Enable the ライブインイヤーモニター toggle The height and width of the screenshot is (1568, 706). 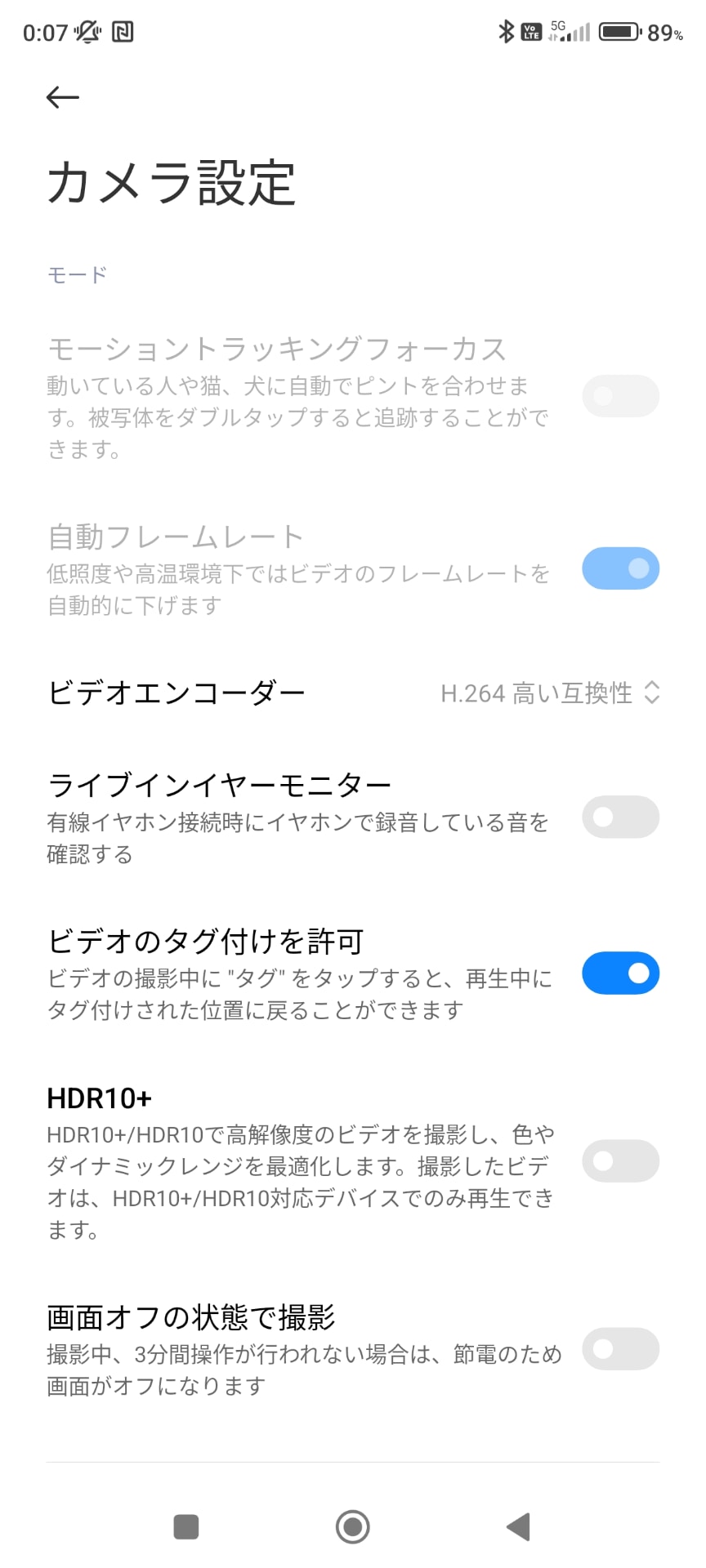click(x=620, y=817)
